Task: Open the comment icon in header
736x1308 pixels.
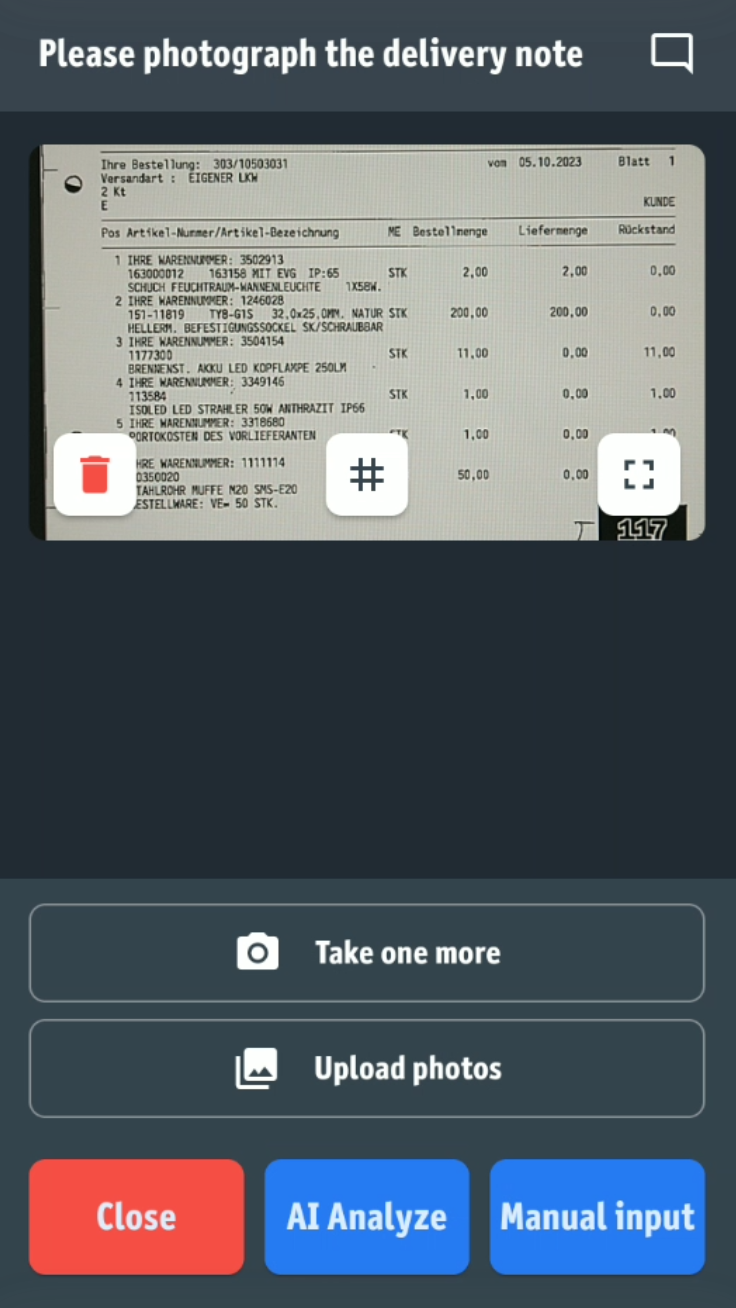Action: coord(672,53)
